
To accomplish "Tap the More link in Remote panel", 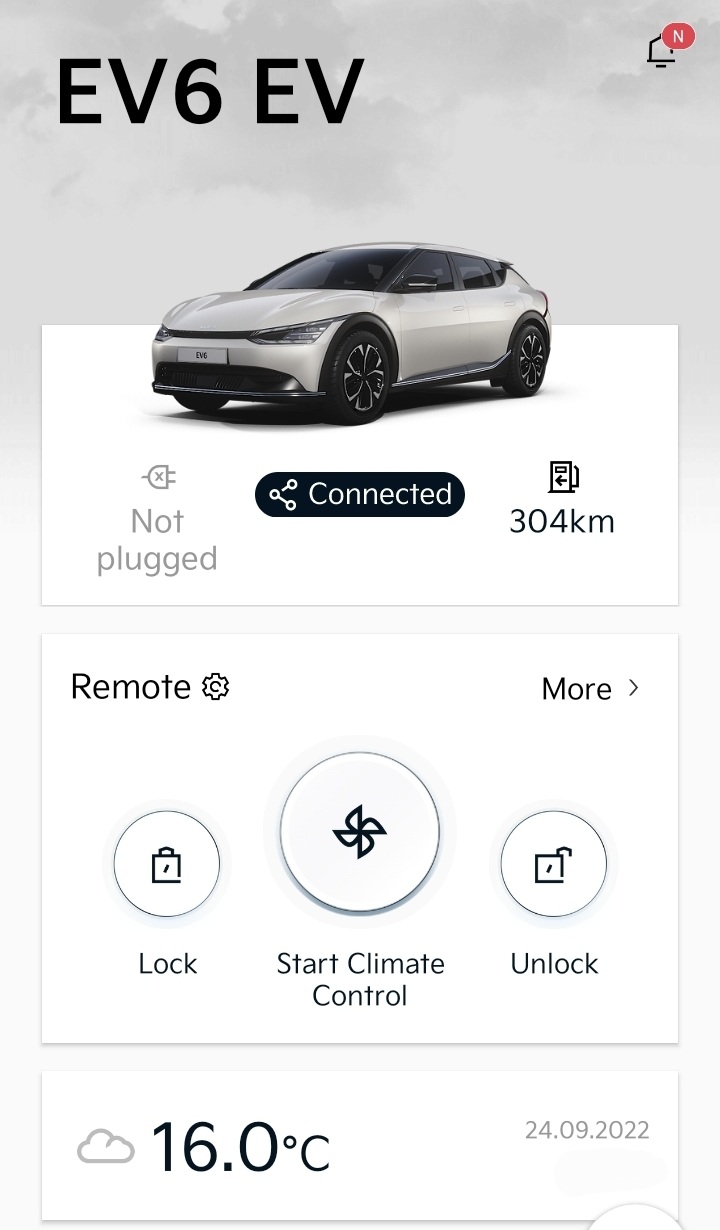I will [576, 689].
